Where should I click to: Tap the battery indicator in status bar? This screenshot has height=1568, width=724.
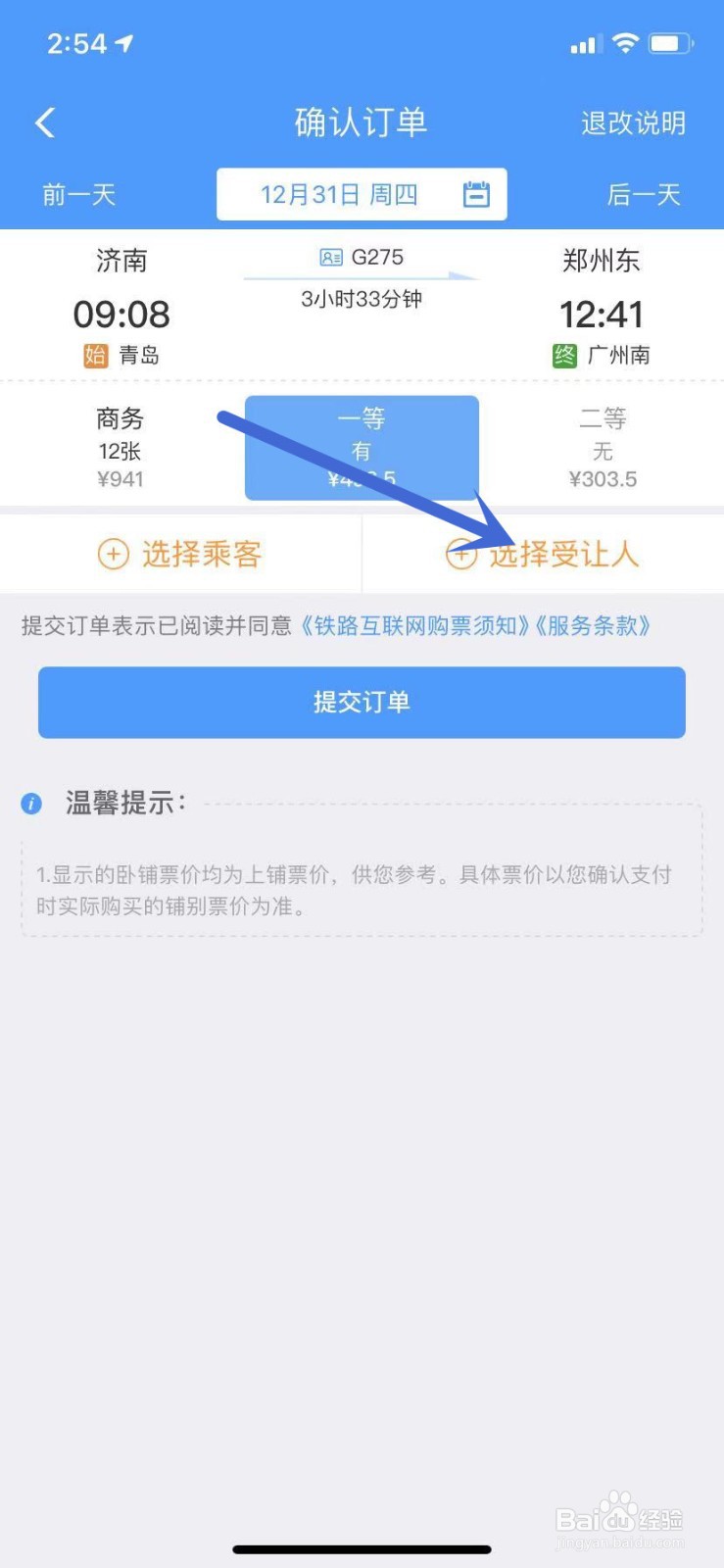pyautogui.click(x=670, y=42)
